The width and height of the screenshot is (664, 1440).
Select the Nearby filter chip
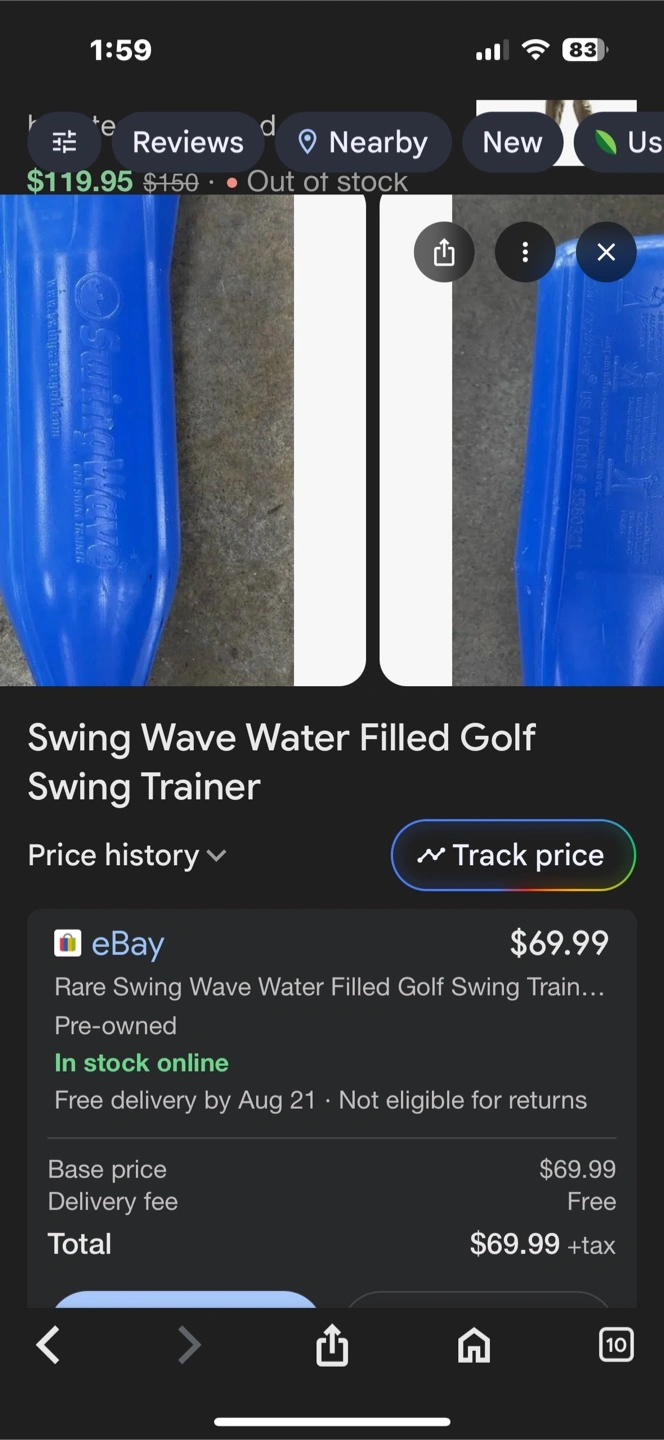pos(362,143)
